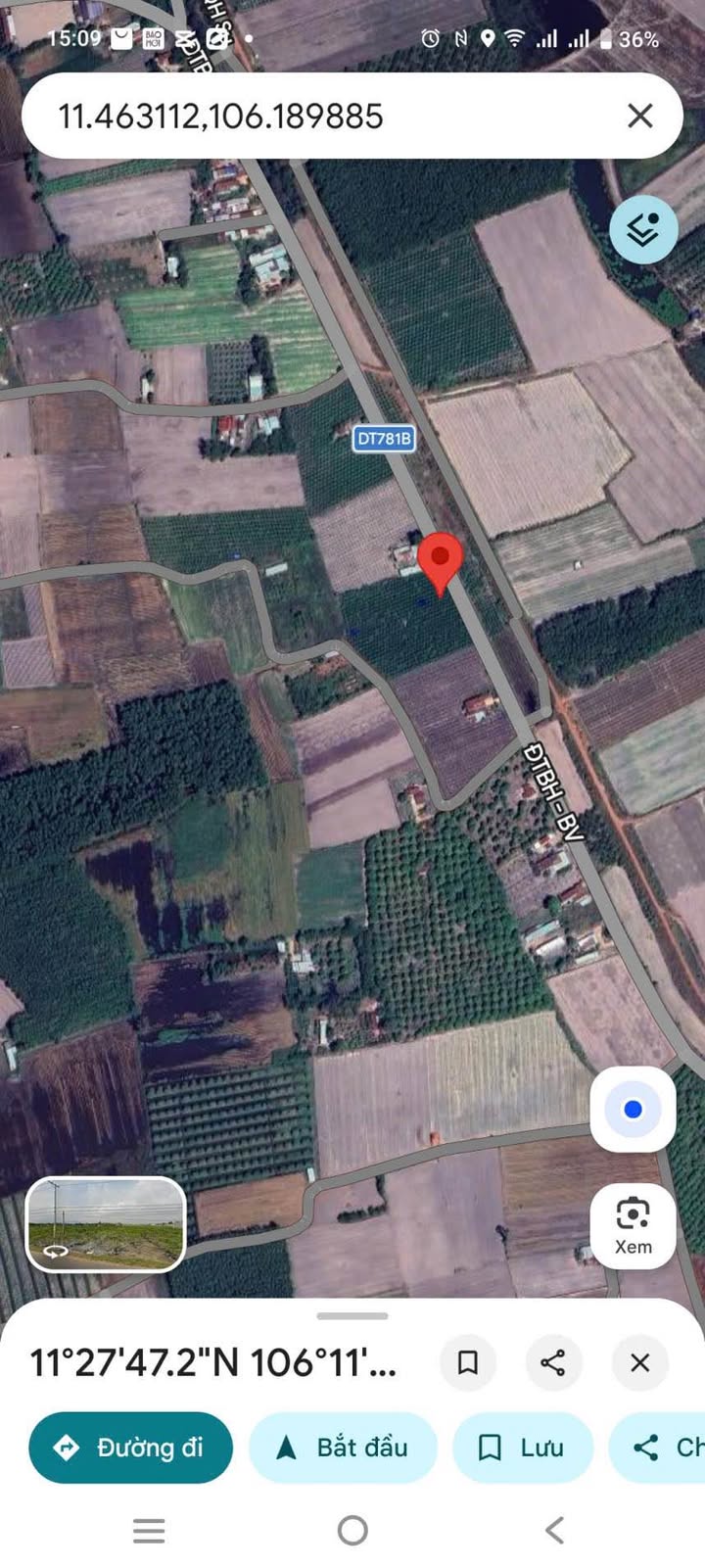Viewport: 705px width, 1568px height.
Task: Start navigation with Bắt đầu
Action: 343,1447
